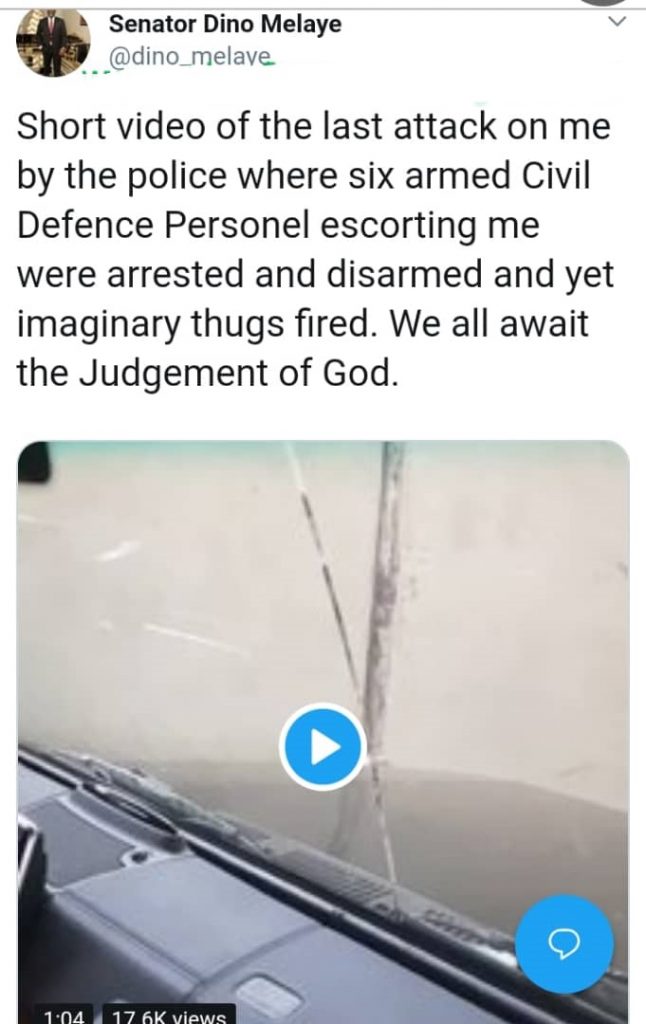Open Senator Dino Melaye's profile picture

[x=54, y=41]
